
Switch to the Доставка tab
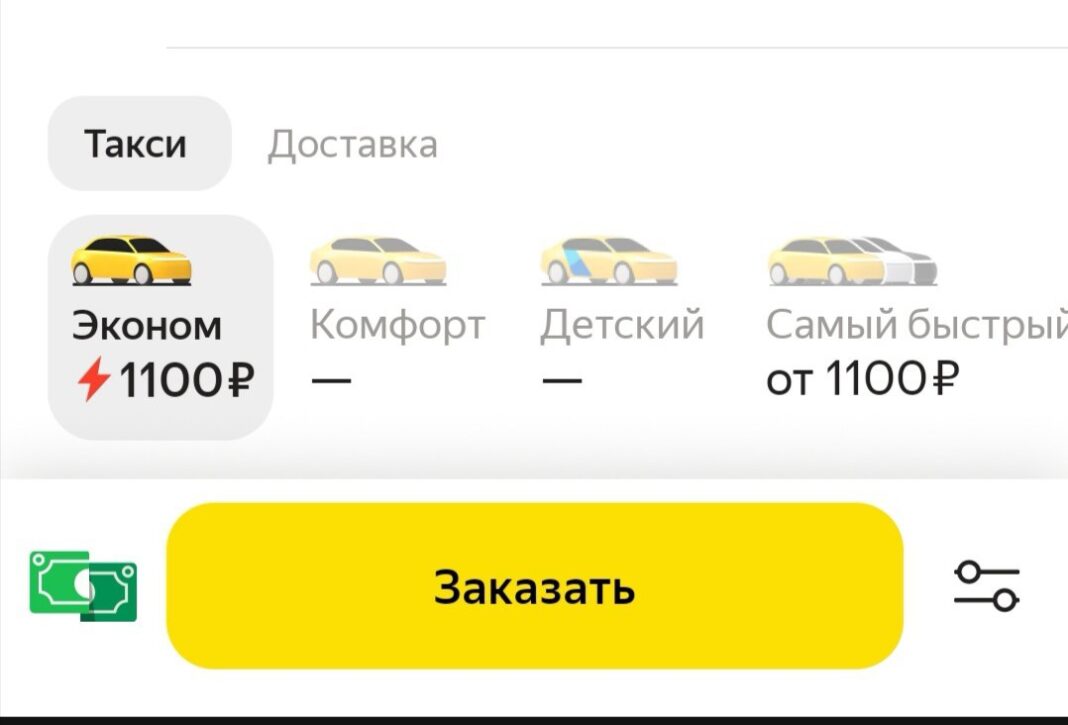point(352,144)
